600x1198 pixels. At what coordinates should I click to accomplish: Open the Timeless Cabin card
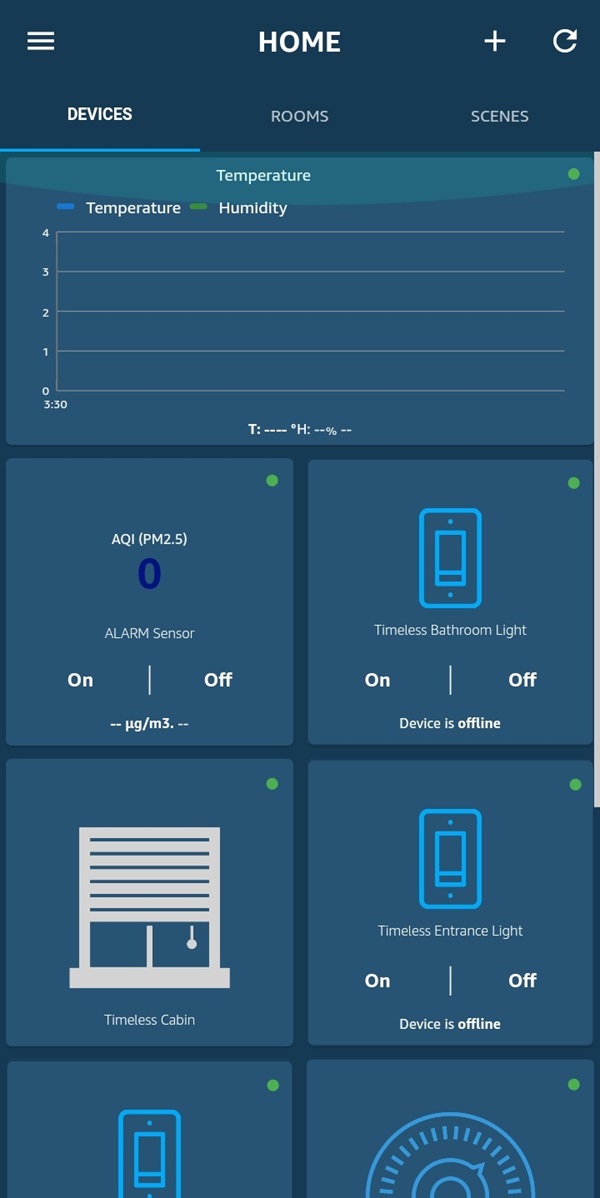[x=150, y=902]
